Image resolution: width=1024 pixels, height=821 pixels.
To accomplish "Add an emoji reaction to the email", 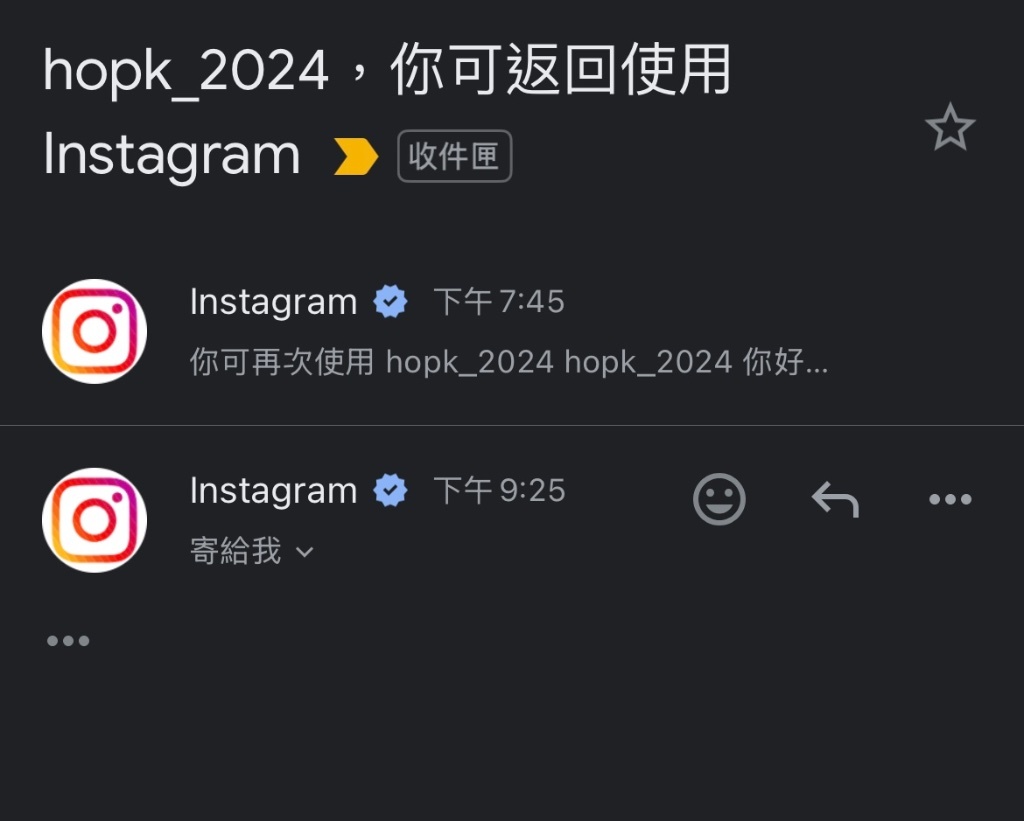I will coord(719,499).
